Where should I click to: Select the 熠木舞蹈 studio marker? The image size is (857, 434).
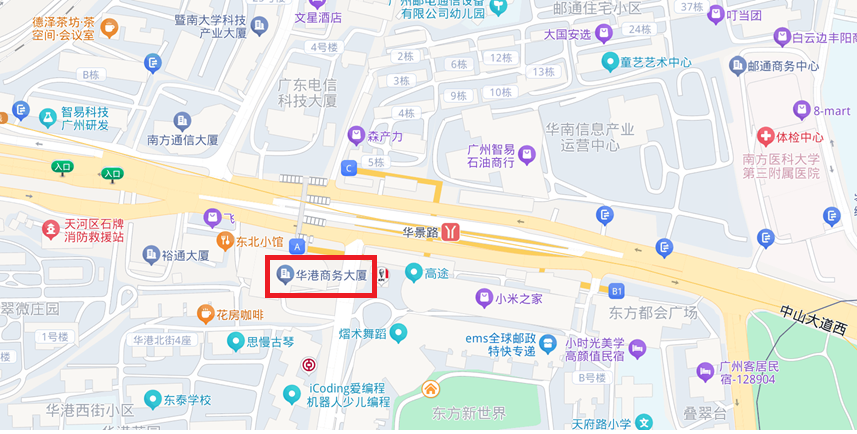[x=398, y=333]
